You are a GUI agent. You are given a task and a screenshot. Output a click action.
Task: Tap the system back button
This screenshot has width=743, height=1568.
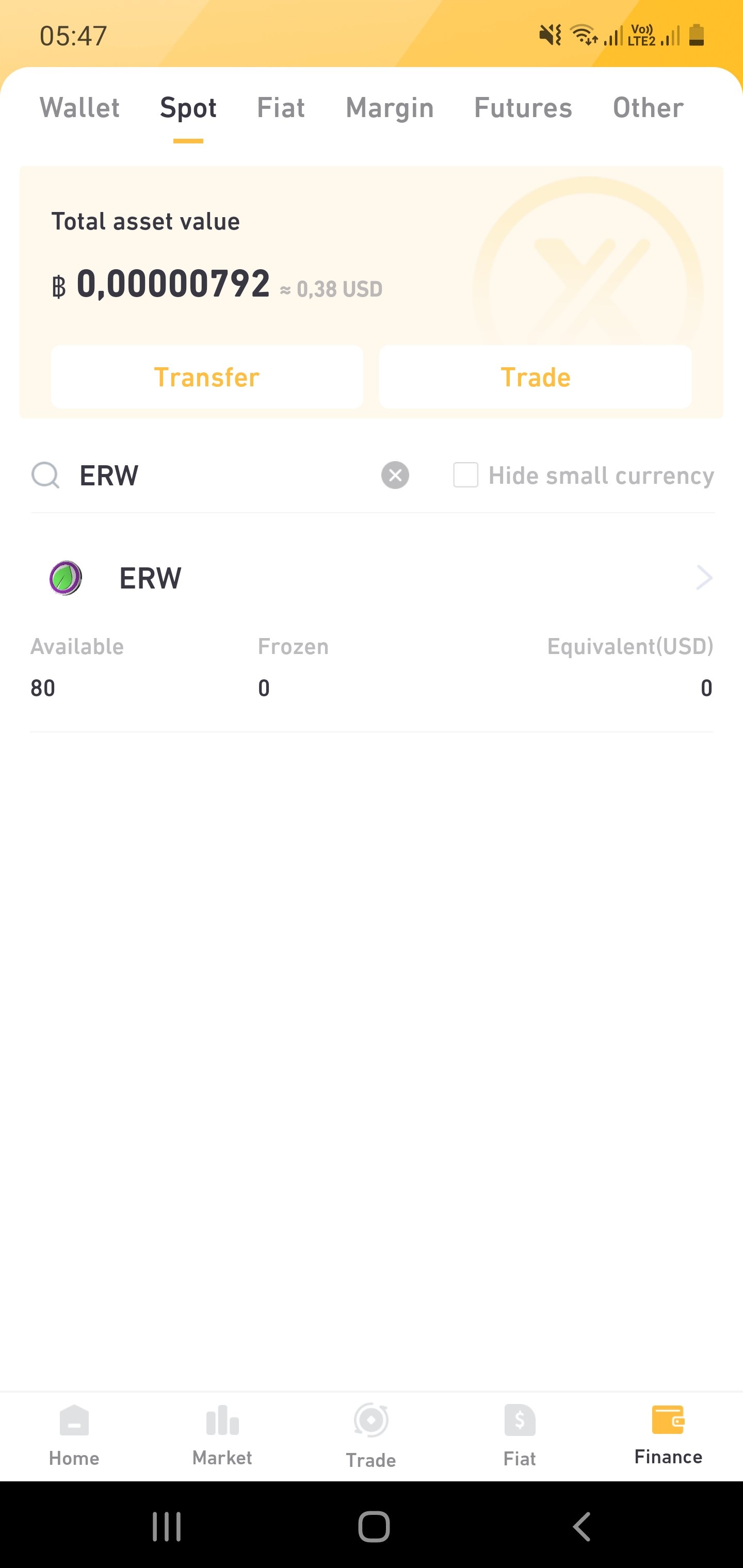pos(582,1526)
